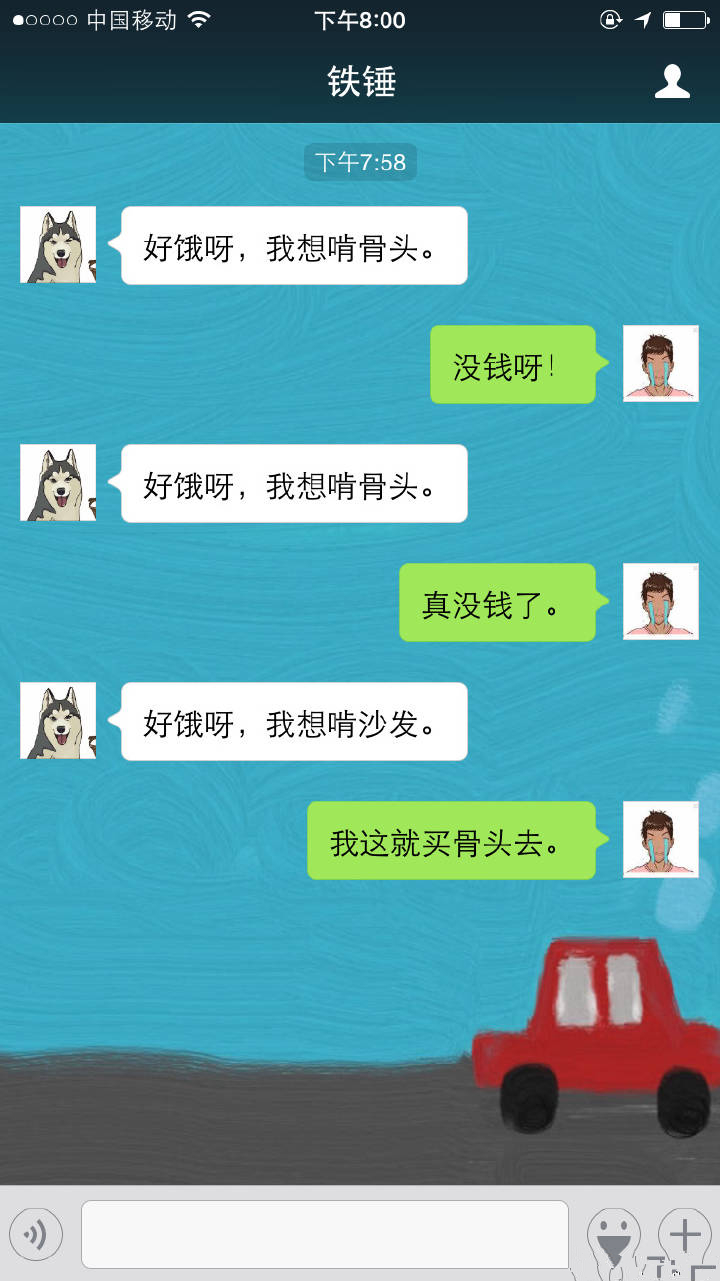This screenshot has height=1281, width=720.
Task: Tap the bubble 我这就买骨头去。
Action: point(450,840)
